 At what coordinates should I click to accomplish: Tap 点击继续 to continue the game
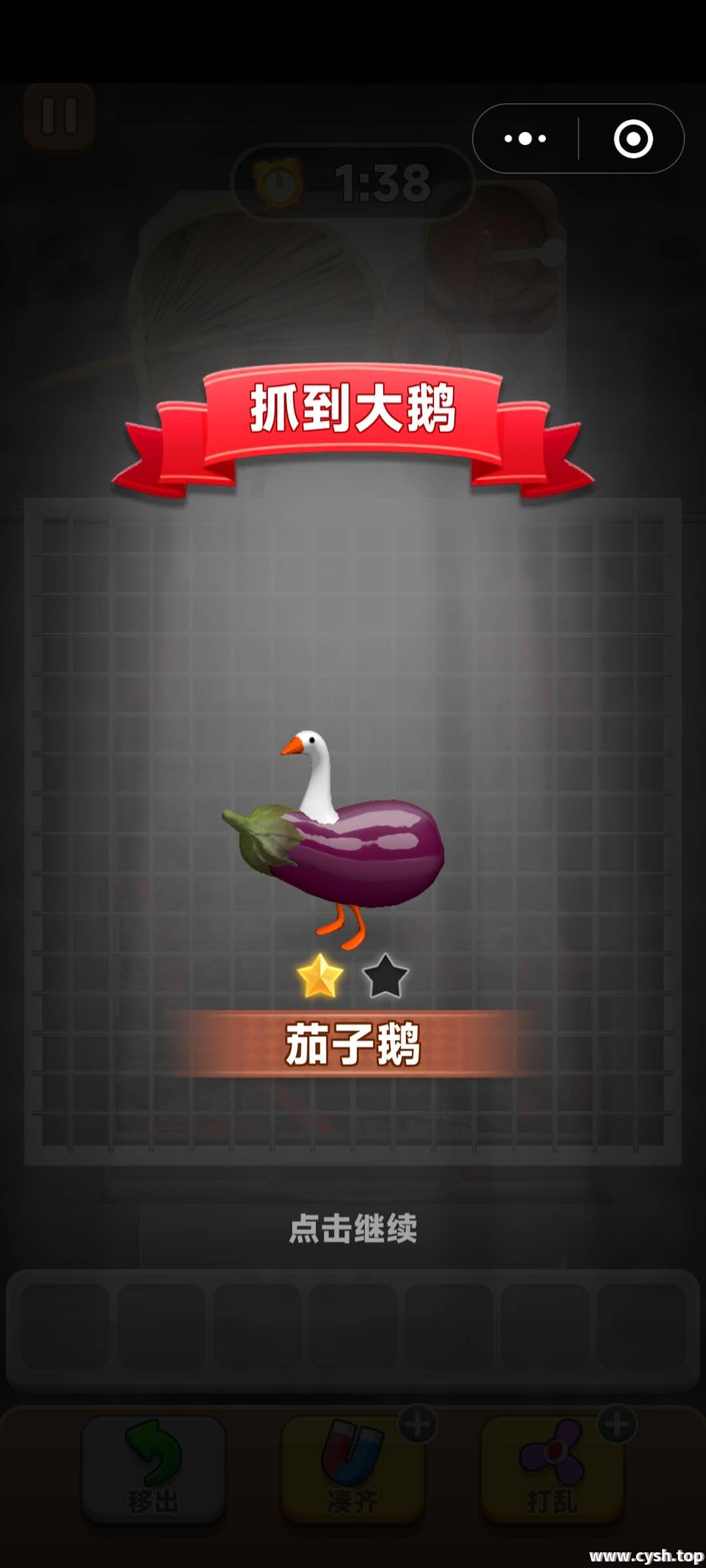point(353,1228)
